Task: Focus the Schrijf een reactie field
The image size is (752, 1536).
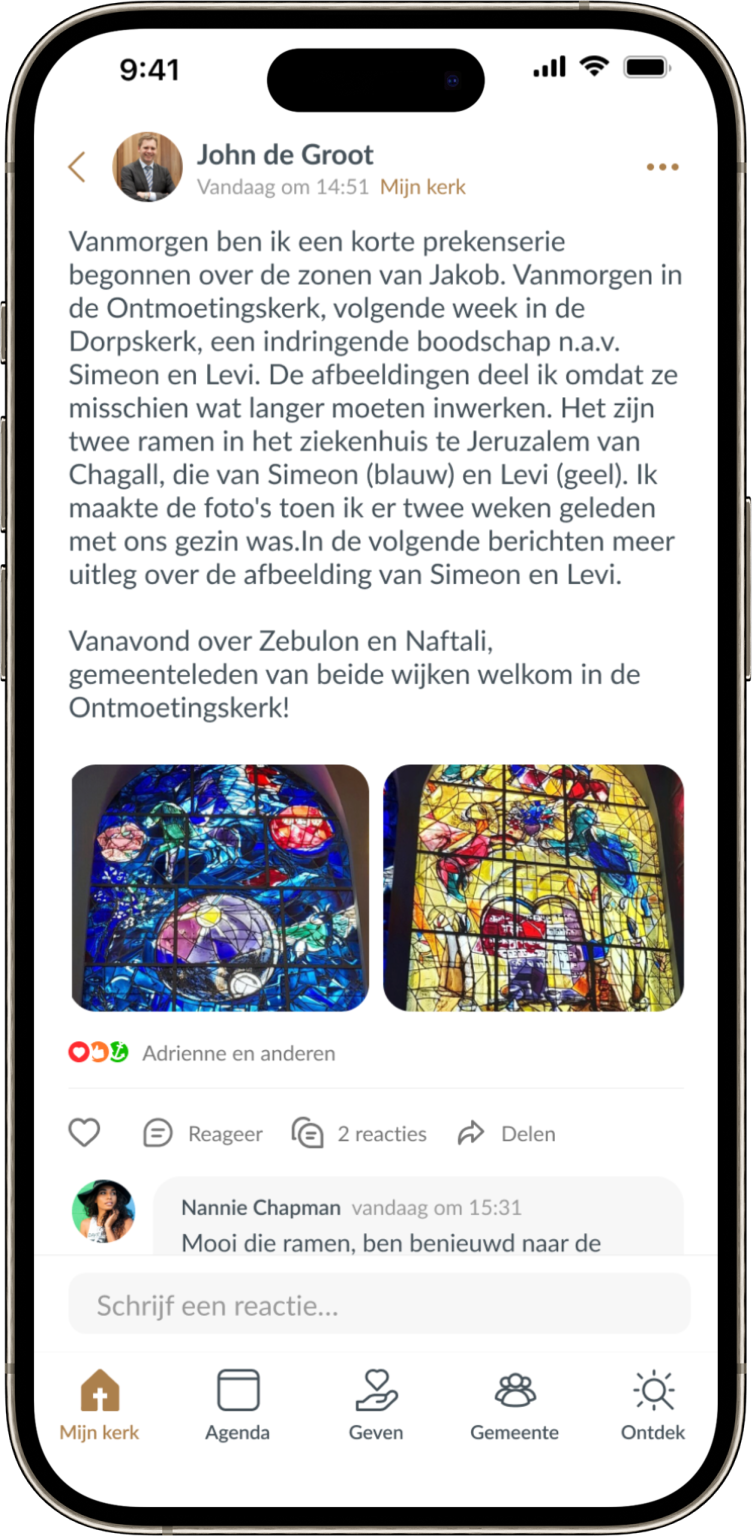Action: [x=379, y=1305]
